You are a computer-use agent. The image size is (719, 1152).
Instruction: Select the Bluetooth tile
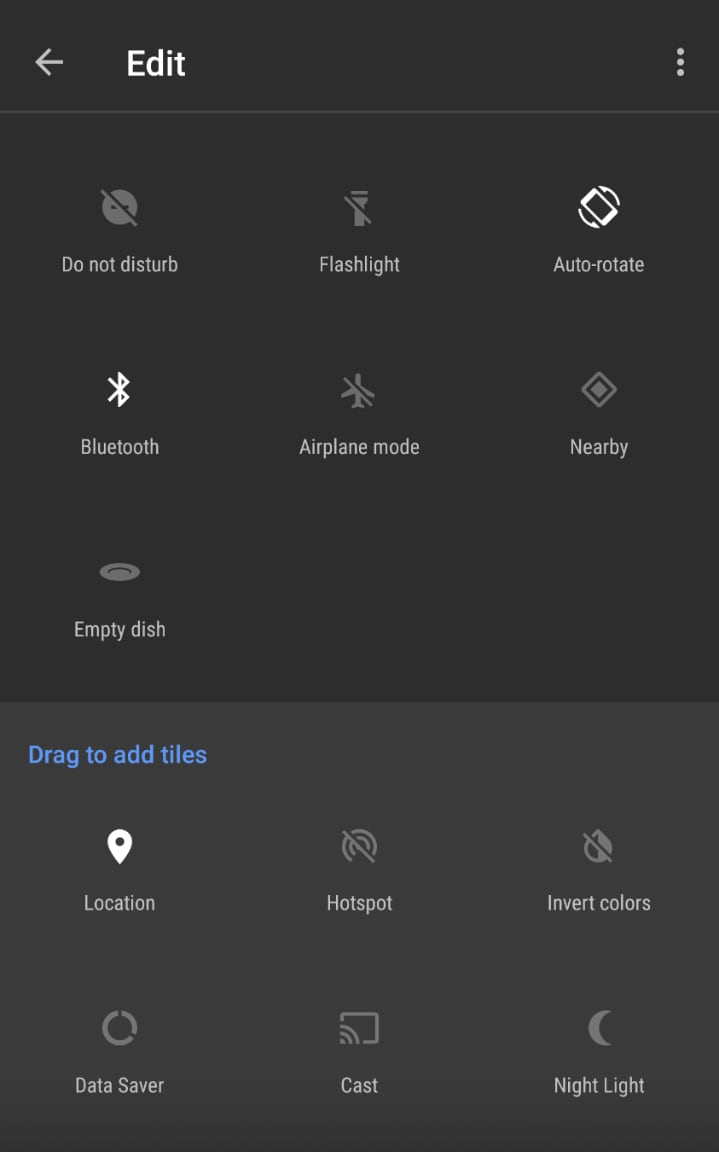(x=120, y=412)
